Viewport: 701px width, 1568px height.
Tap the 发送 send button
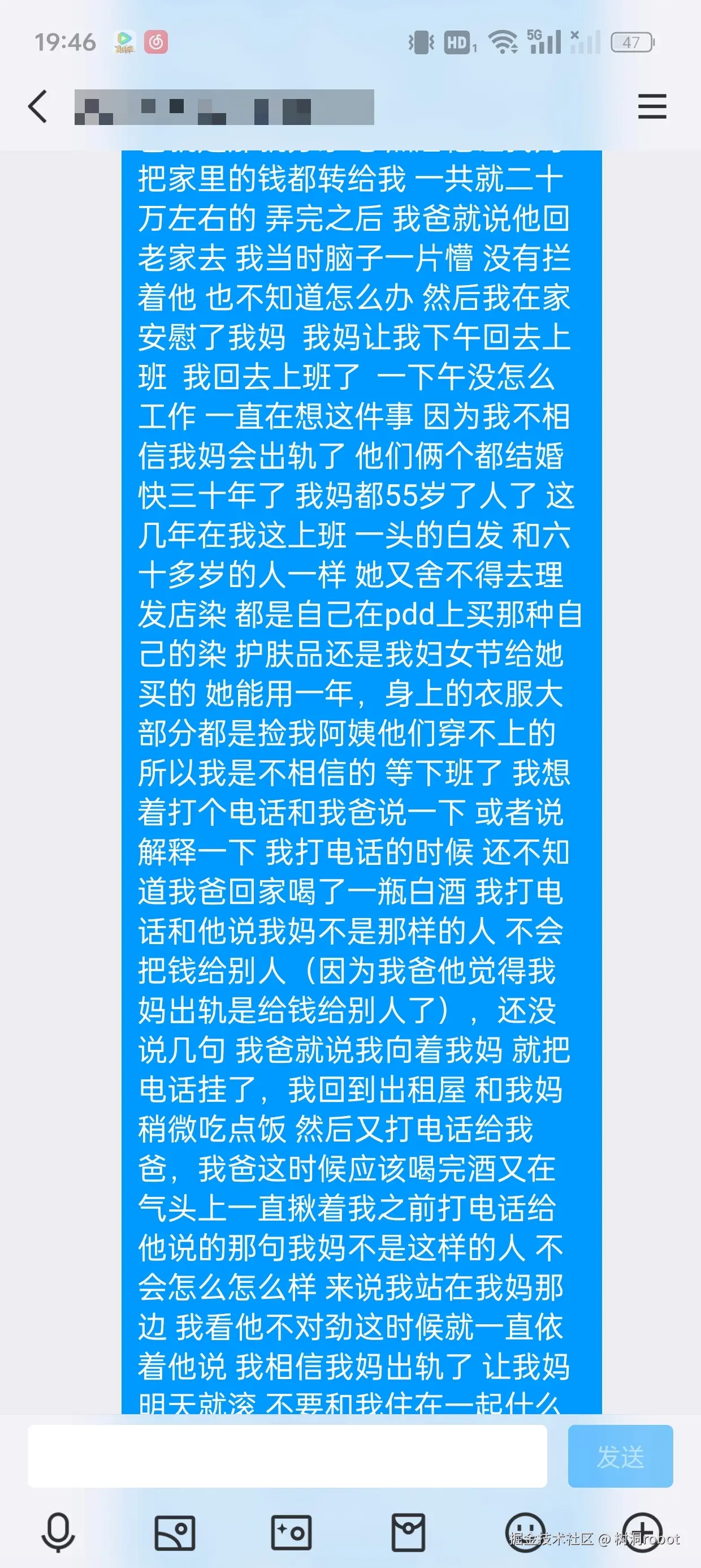620,1456
